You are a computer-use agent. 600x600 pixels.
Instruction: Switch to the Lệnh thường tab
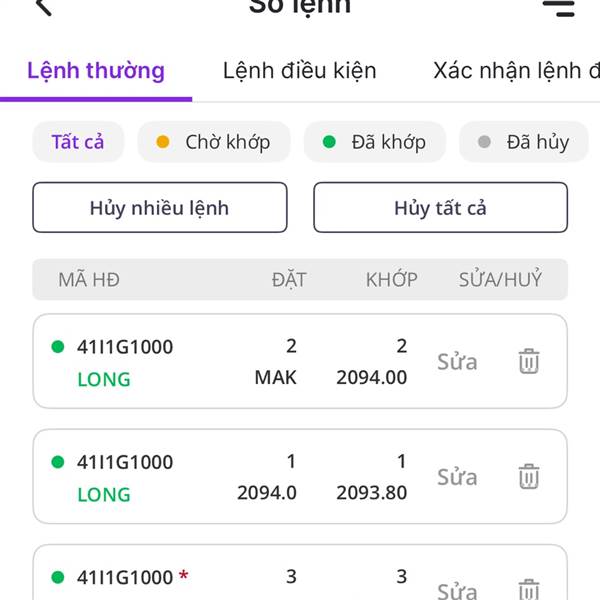[96, 71]
